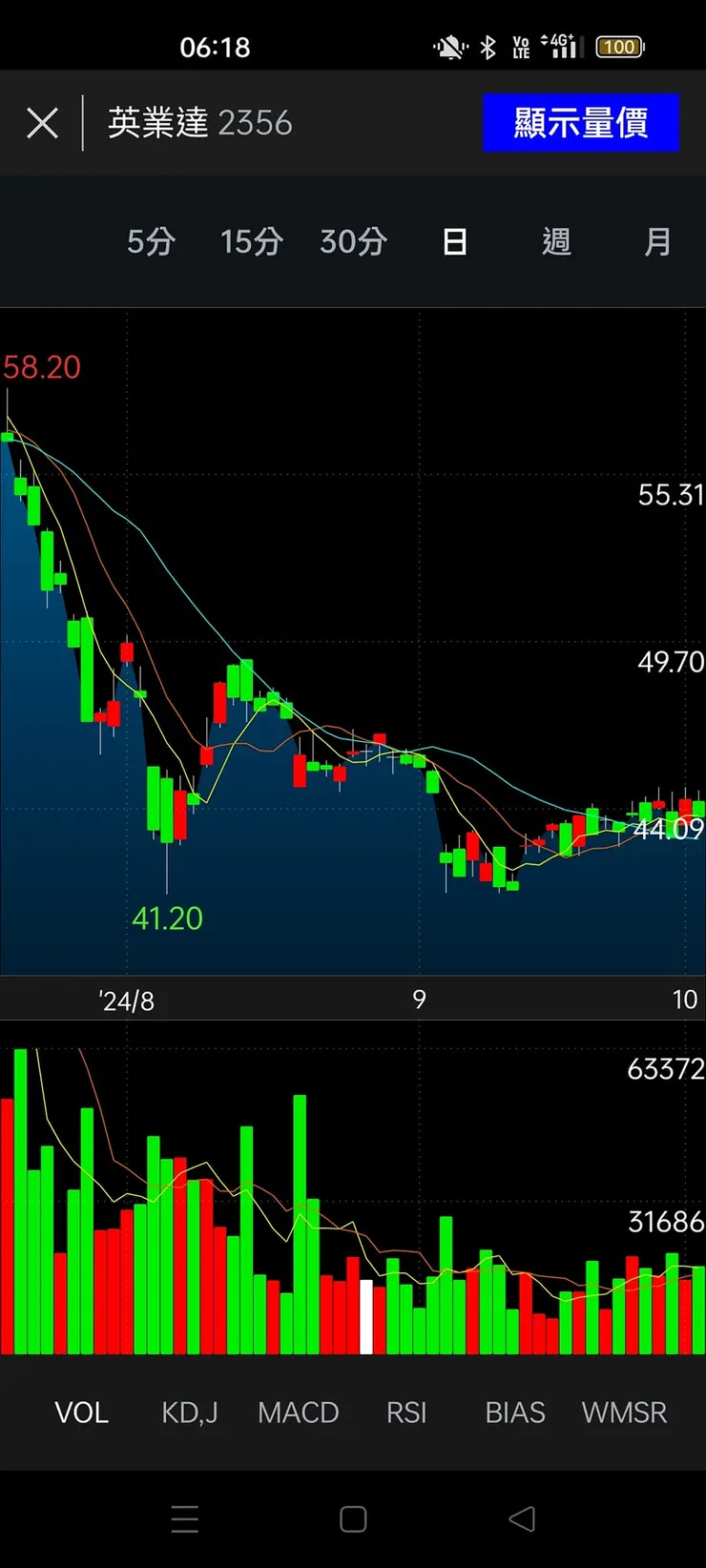Go back using the system back button
Viewport: 706px width, 1568px height.
[522, 1518]
